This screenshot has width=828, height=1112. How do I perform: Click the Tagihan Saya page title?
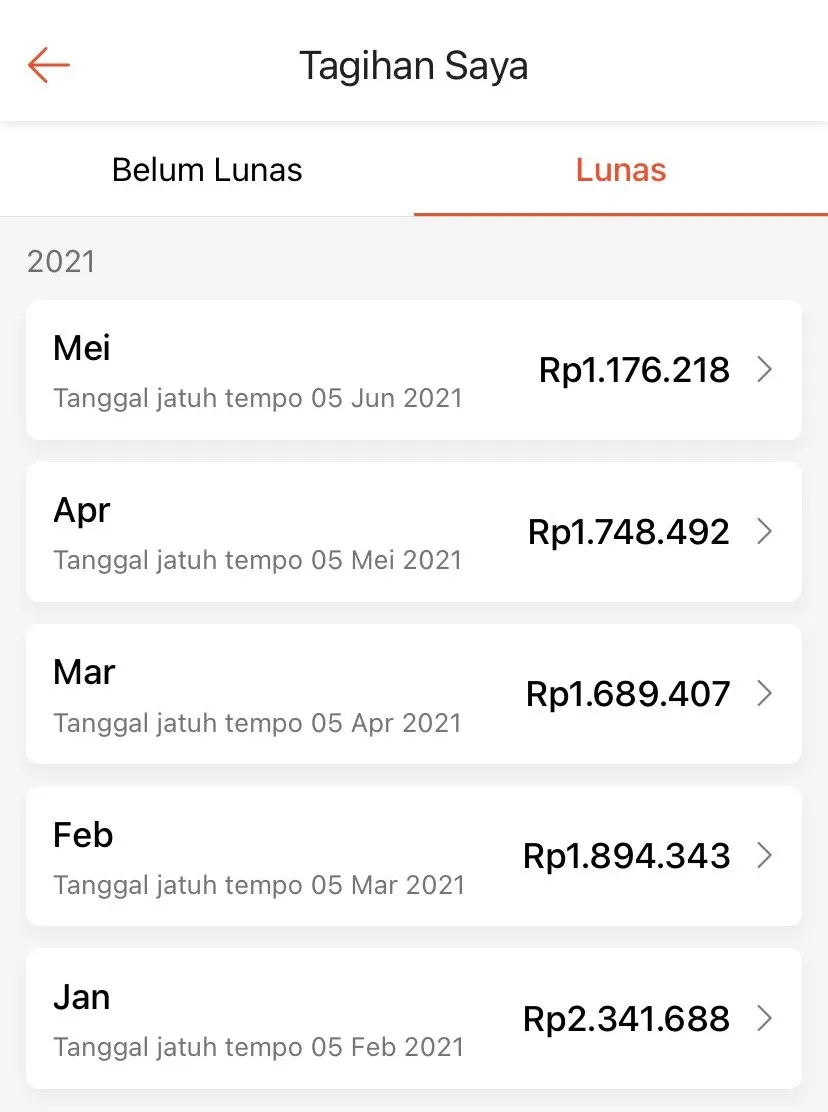(414, 64)
